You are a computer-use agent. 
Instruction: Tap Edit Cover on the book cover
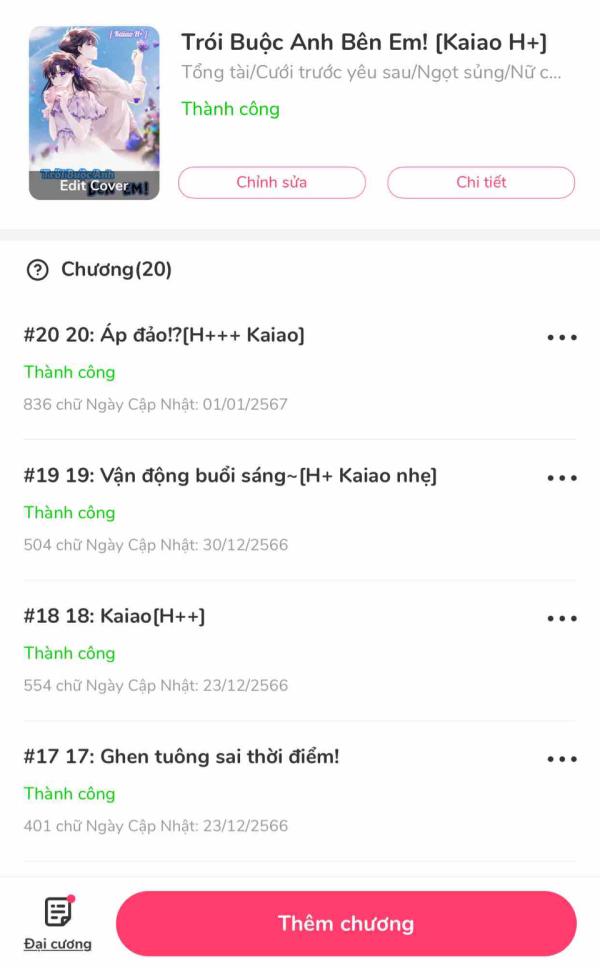tap(94, 186)
